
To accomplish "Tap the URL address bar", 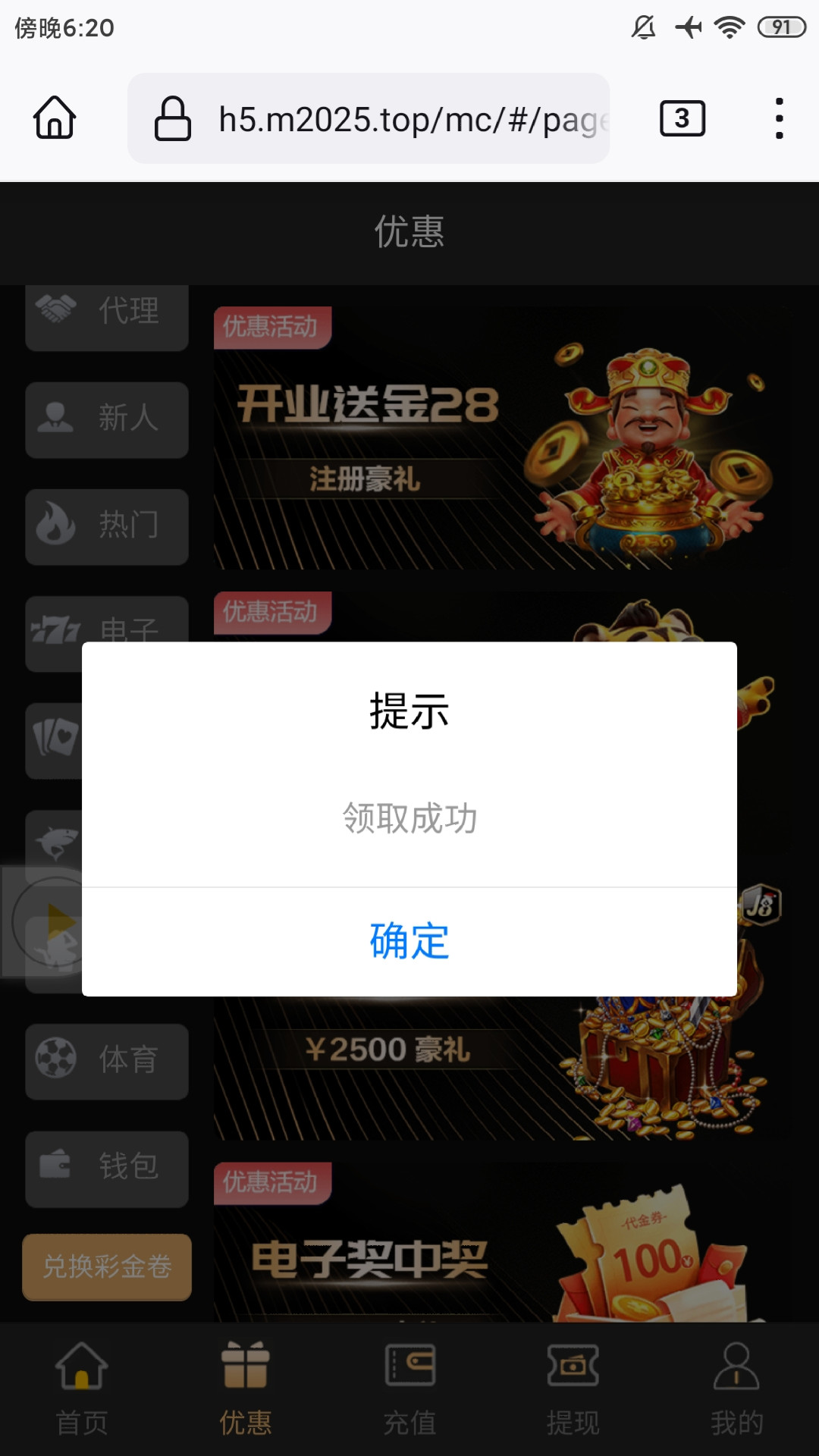I will (369, 118).
